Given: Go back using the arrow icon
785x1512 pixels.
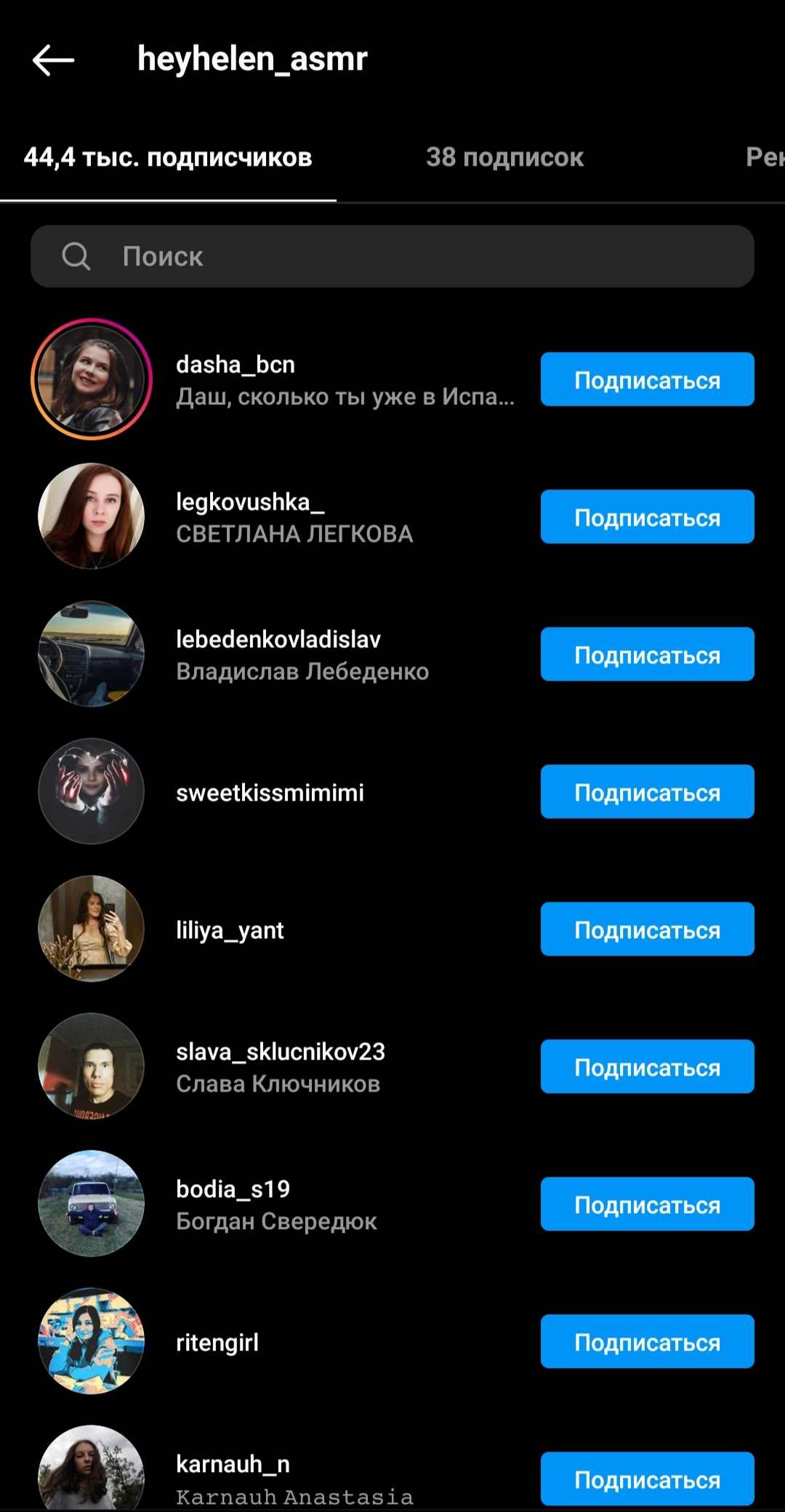Looking at the screenshot, I should click(x=54, y=60).
